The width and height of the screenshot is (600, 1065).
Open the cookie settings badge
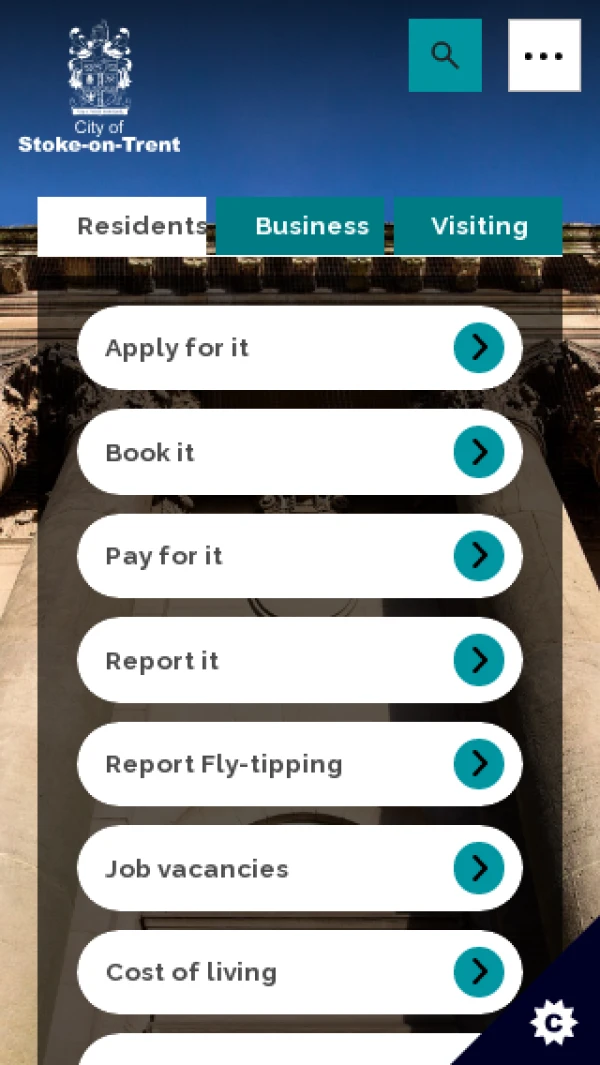pyautogui.click(x=553, y=1021)
